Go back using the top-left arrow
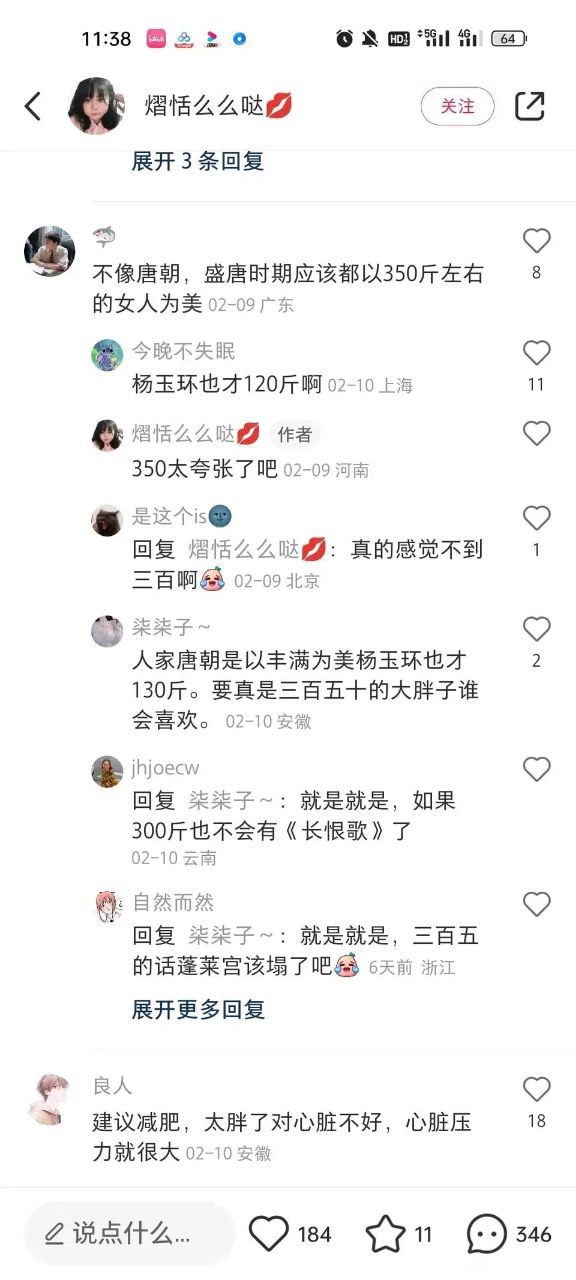The width and height of the screenshot is (576, 1280). tap(33, 106)
